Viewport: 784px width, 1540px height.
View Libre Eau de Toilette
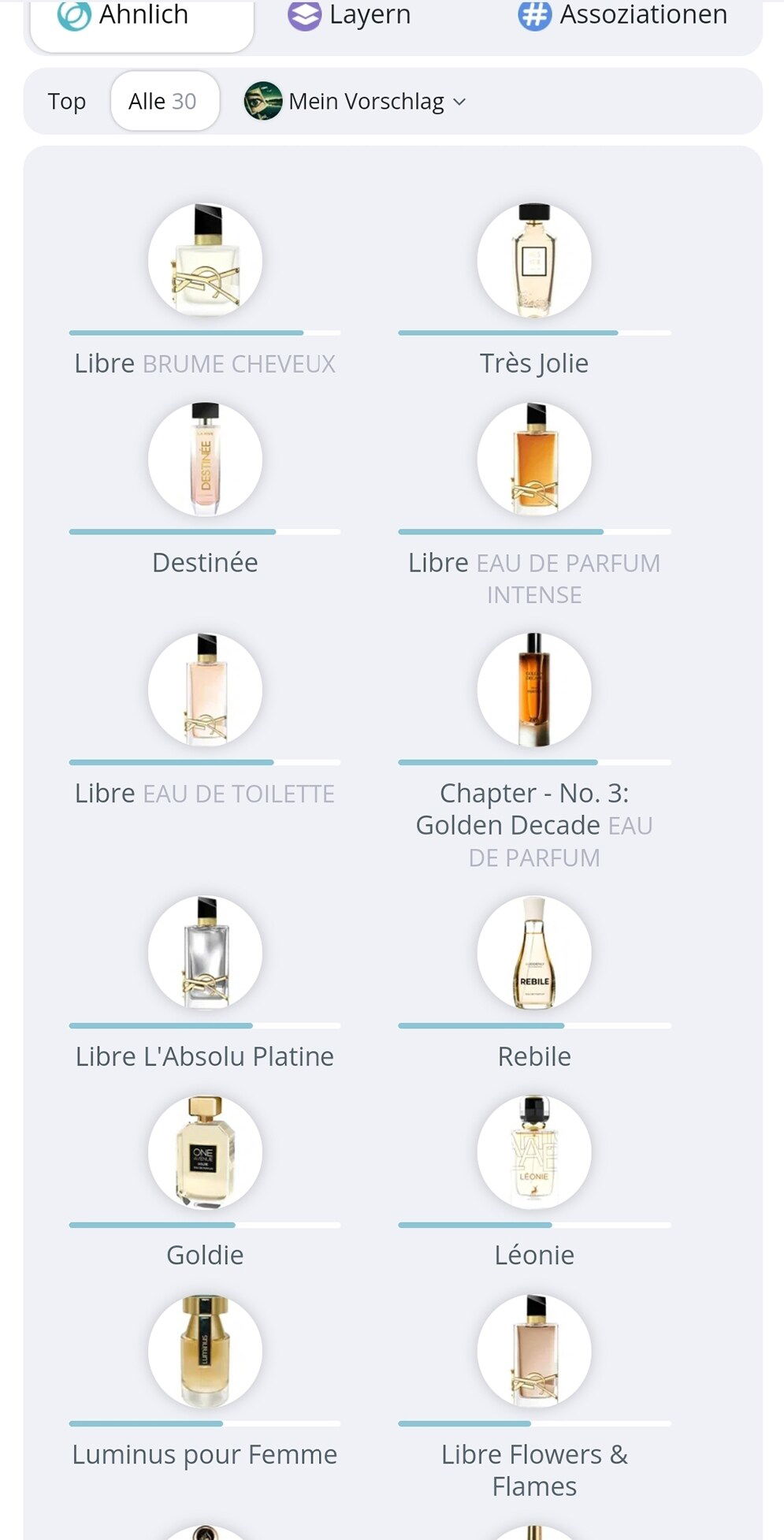205,690
